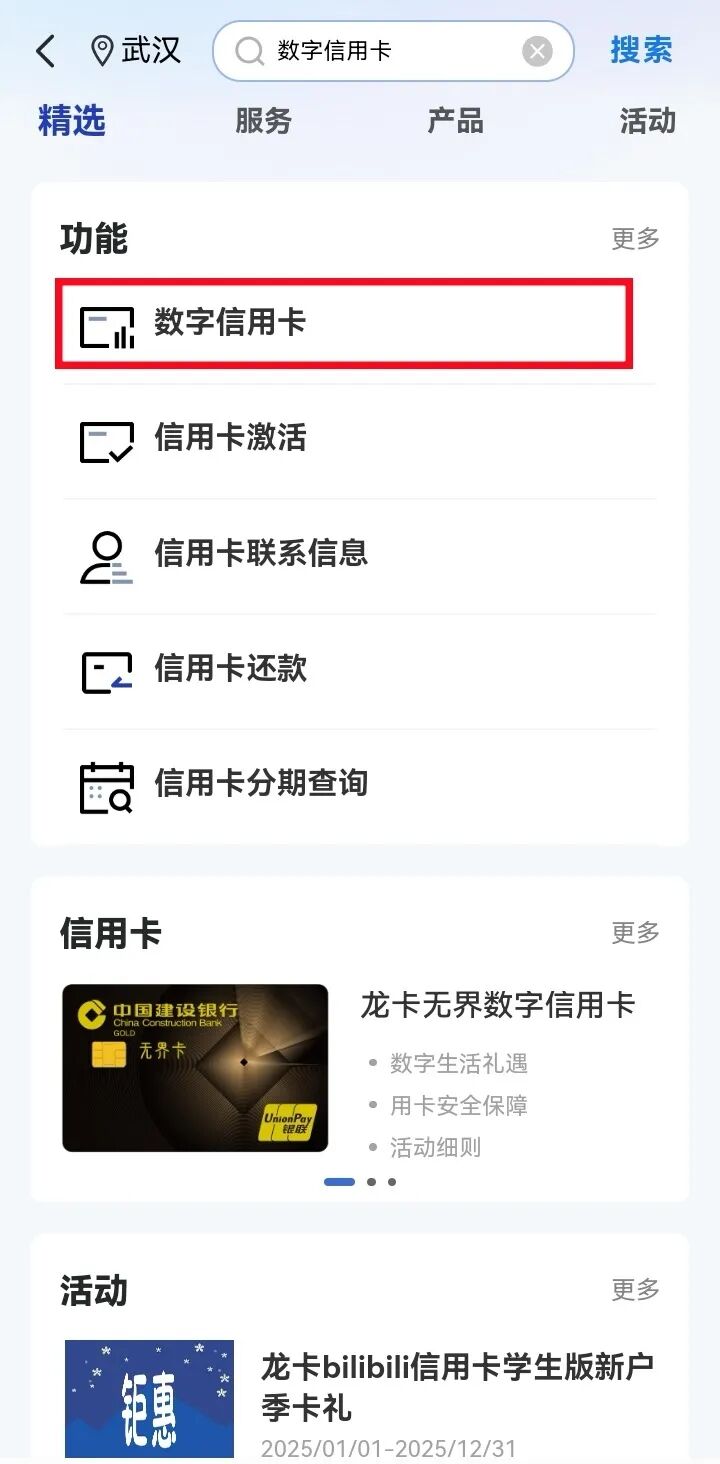720x1464 pixels.
Task: View 更多 in the 信用卡 section
Action: [x=635, y=933]
